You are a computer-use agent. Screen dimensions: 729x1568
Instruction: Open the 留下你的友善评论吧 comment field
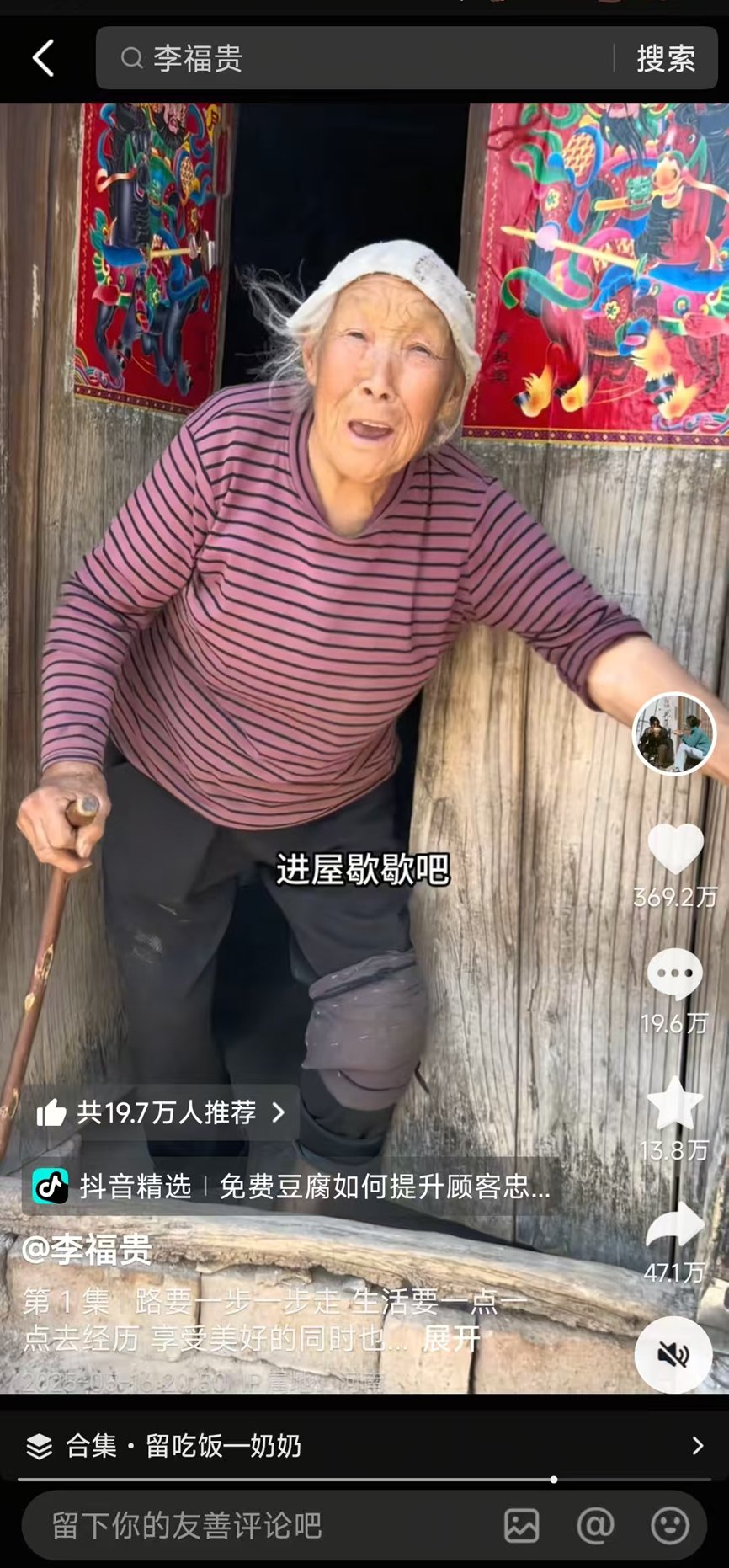(x=253, y=1525)
